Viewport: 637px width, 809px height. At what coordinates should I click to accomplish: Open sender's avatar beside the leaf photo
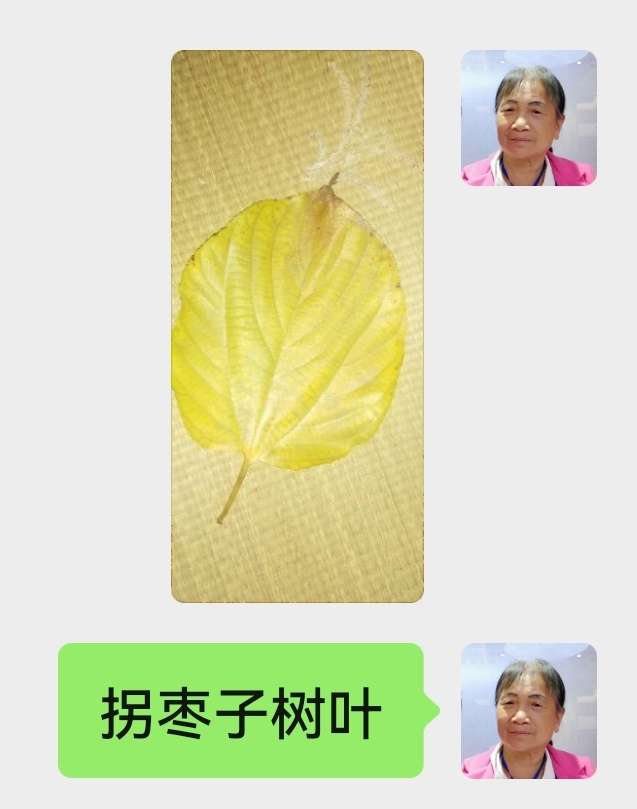(x=528, y=118)
